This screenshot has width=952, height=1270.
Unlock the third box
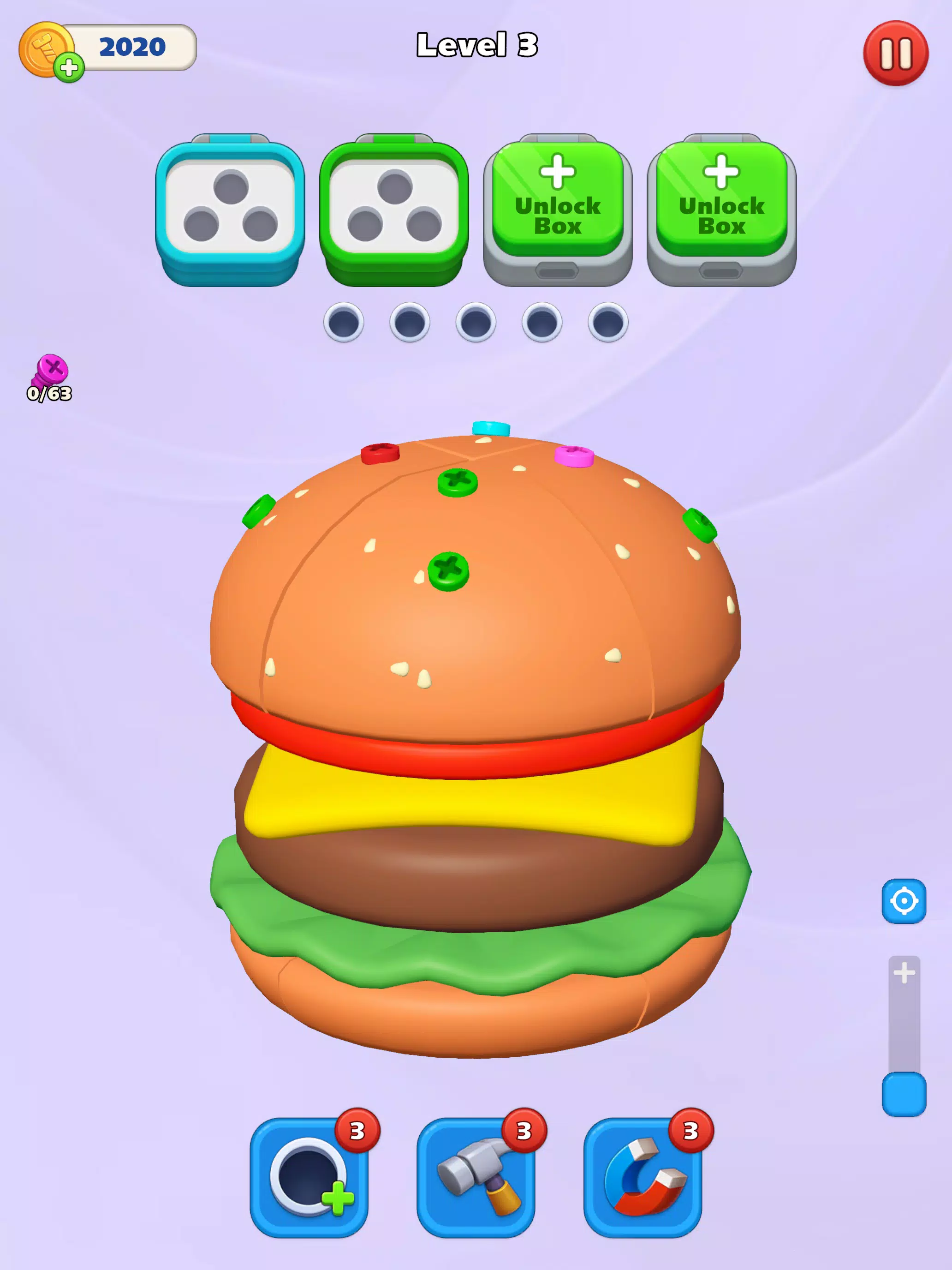[557, 197]
